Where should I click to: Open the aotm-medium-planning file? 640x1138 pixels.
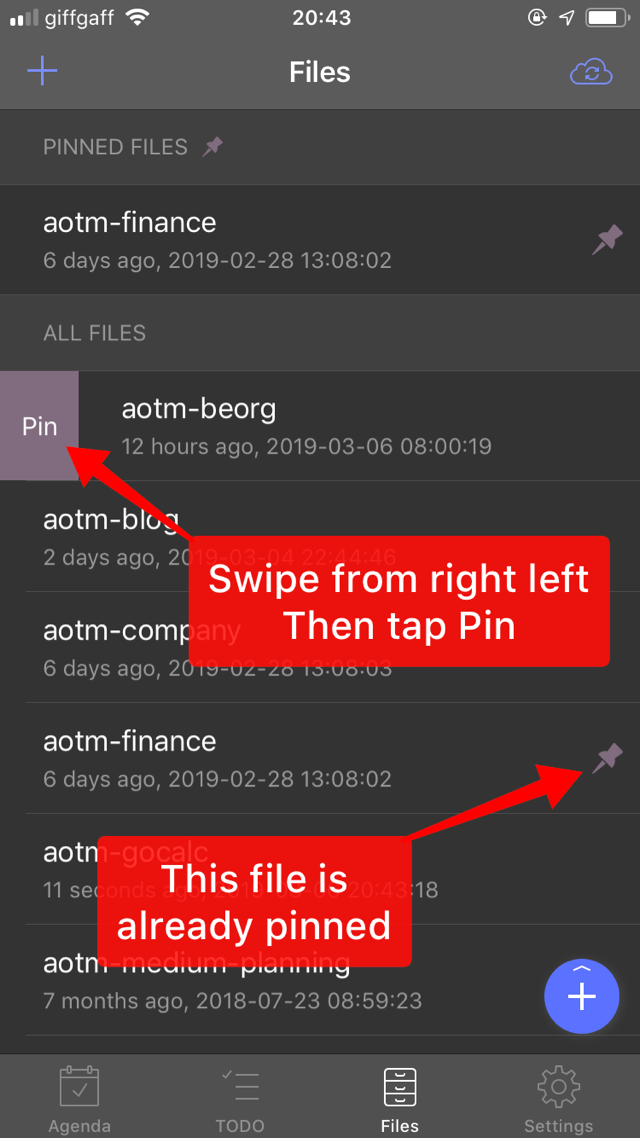pyautogui.click(x=320, y=980)
